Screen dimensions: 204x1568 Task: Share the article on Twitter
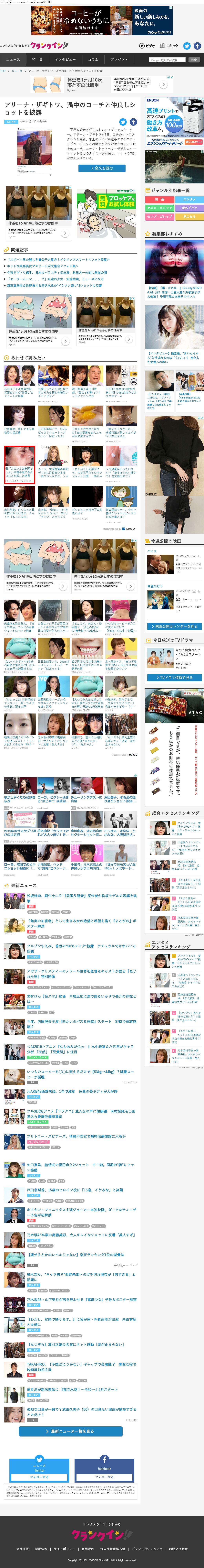pyautogui.click(x=123, y=122)
